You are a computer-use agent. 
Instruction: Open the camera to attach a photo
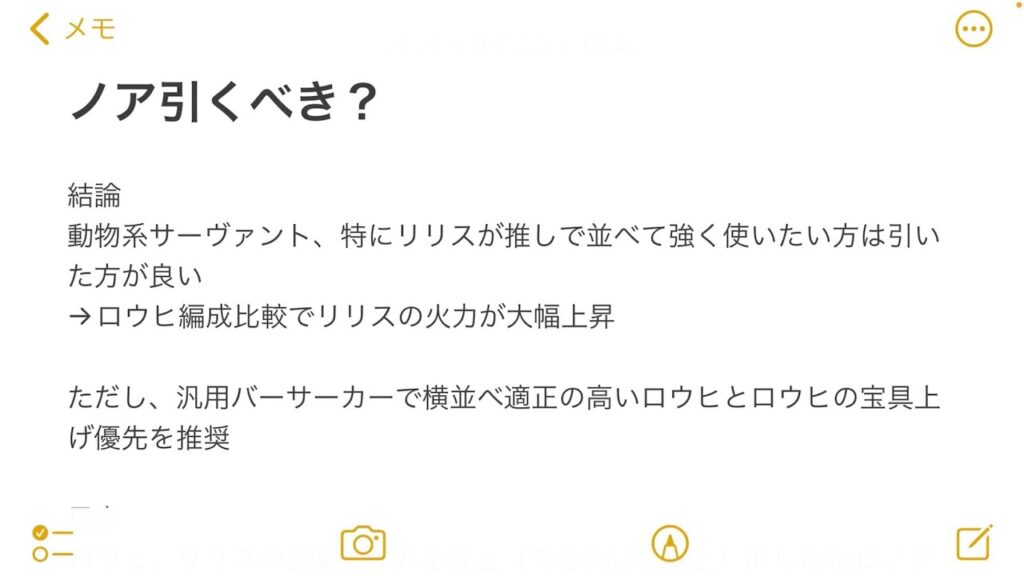(363, 543)
